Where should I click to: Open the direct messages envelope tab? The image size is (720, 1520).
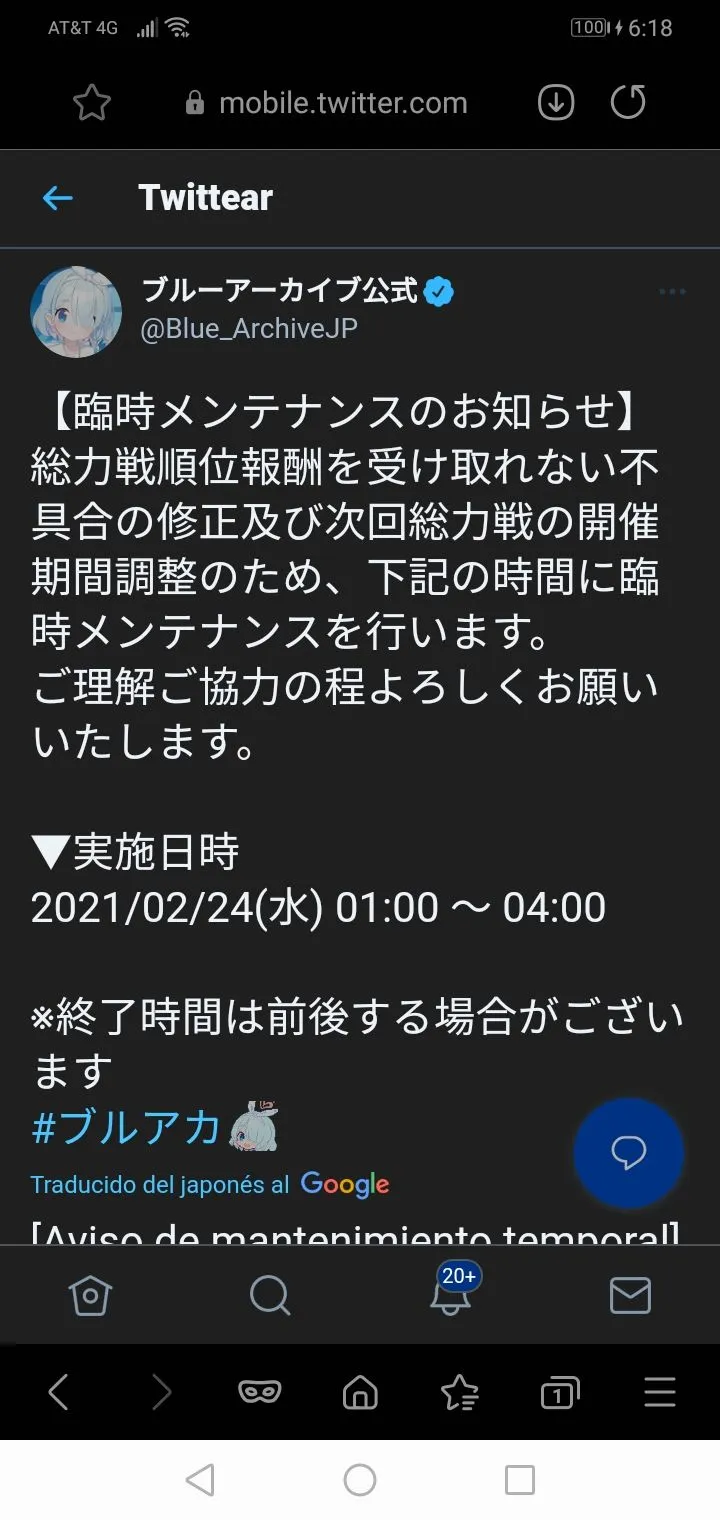(x=630, y=1296)
